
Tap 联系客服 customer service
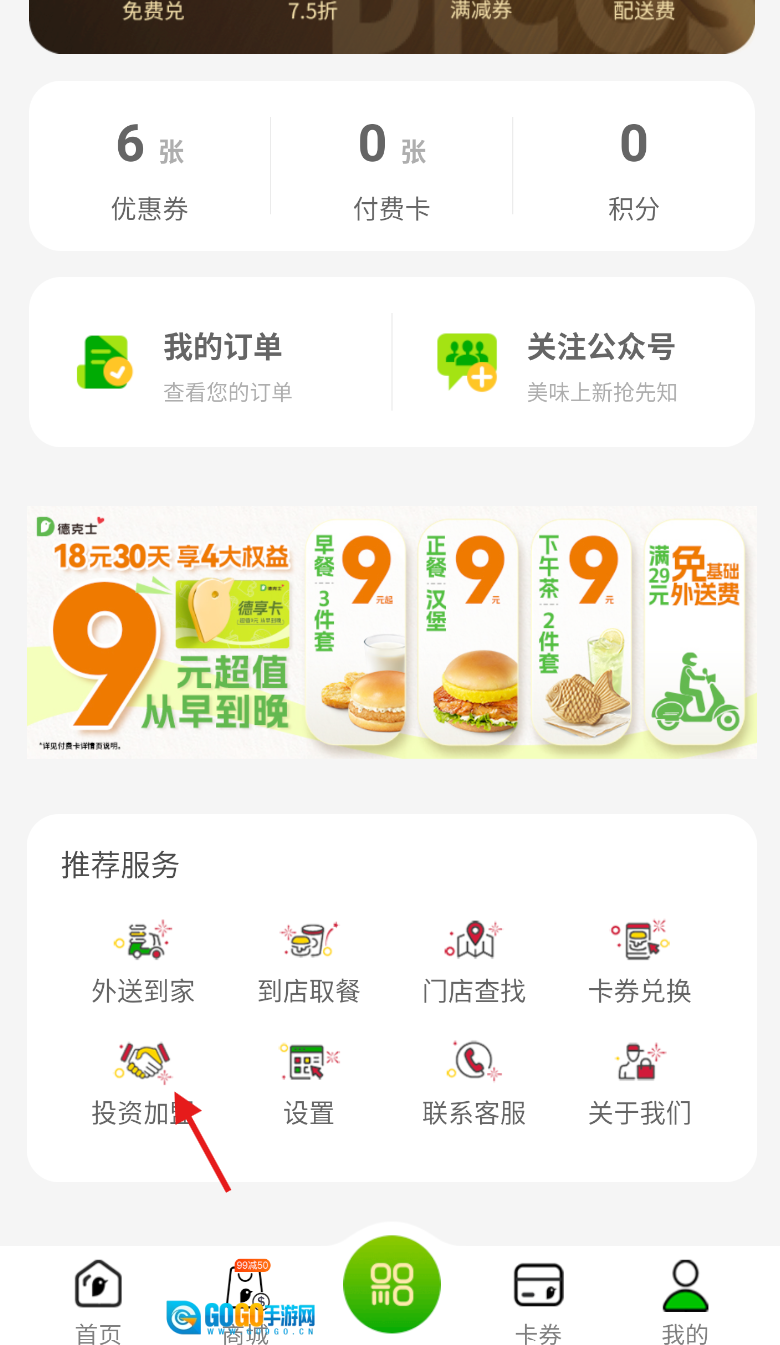(474, 1084)
